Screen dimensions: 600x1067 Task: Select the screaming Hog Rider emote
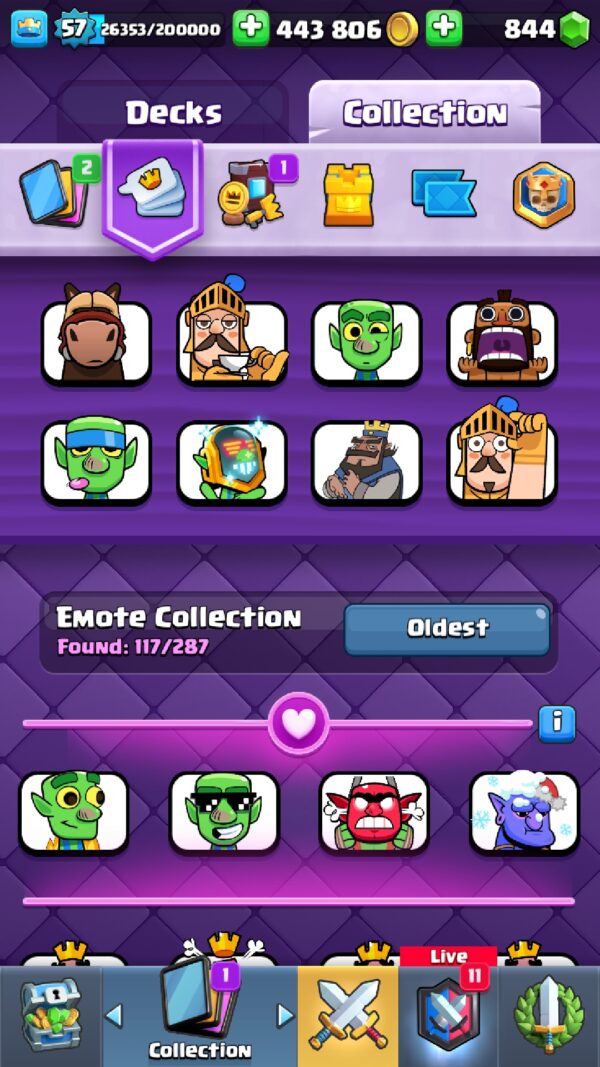click(x=502, y=343)
